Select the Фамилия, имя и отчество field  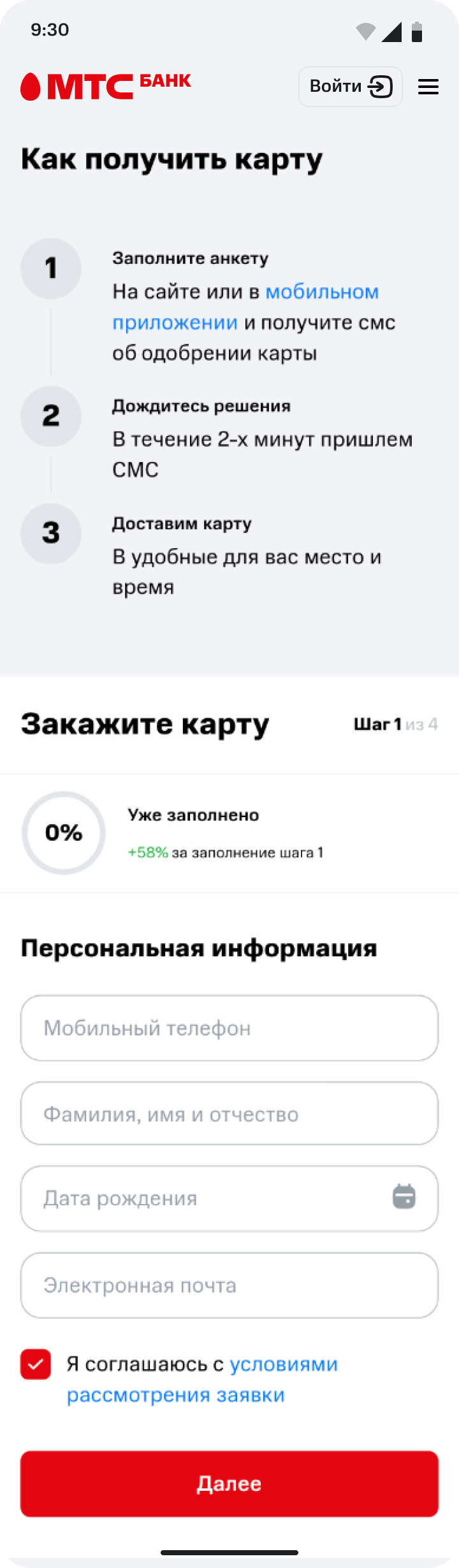tap(229, 1114)
